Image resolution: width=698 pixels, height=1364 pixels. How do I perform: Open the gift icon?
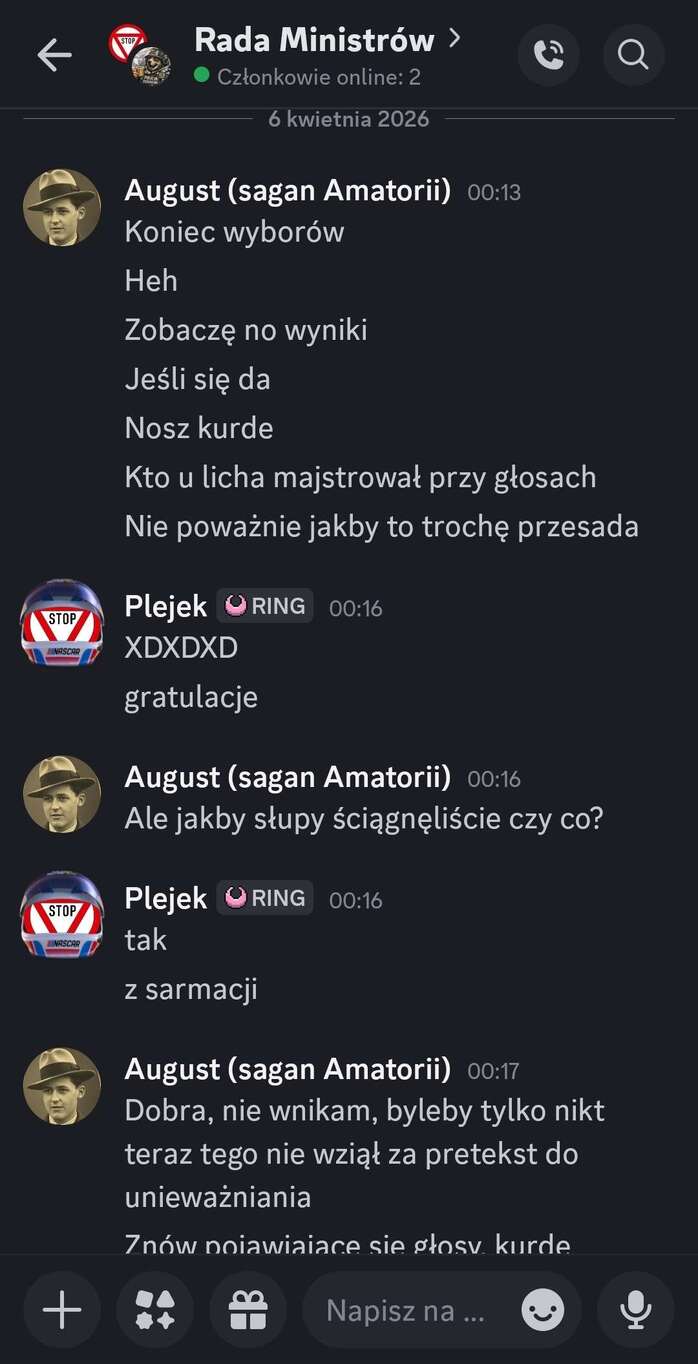(248, 1310)
